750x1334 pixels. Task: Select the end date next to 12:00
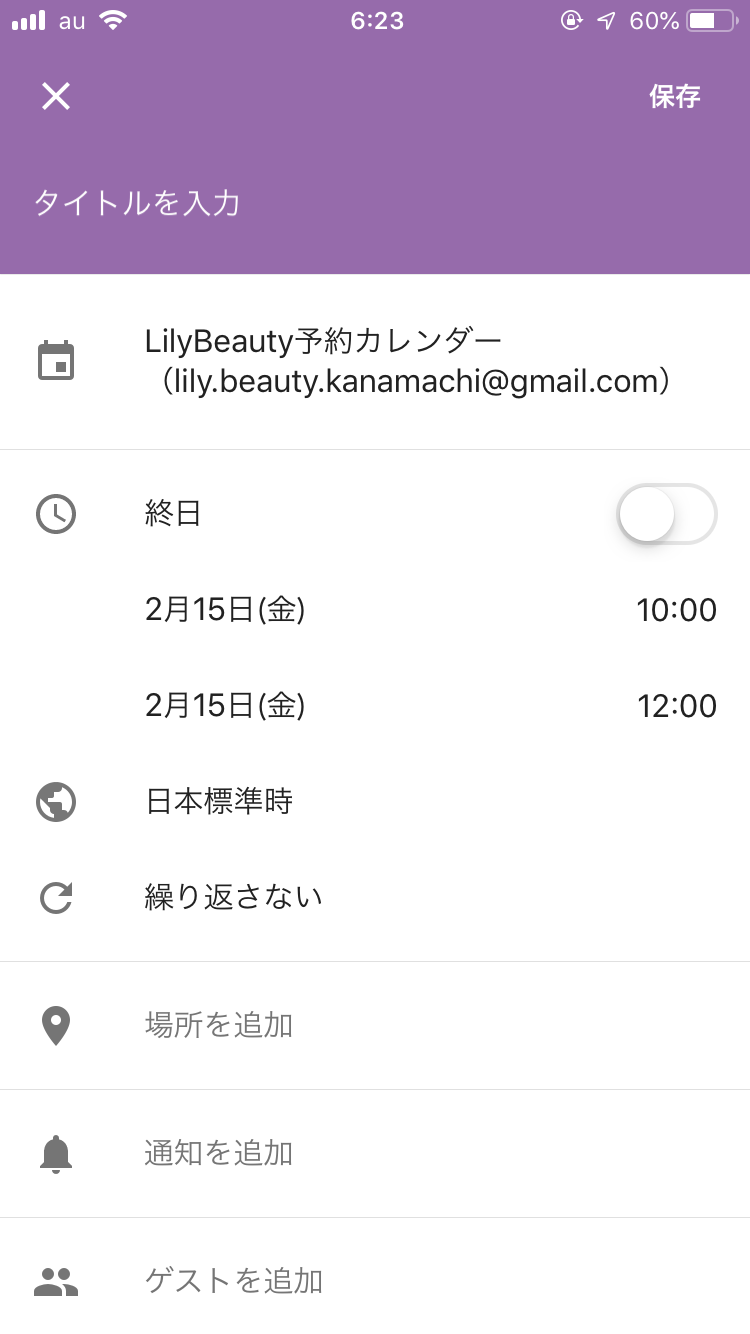click(225, 705)
